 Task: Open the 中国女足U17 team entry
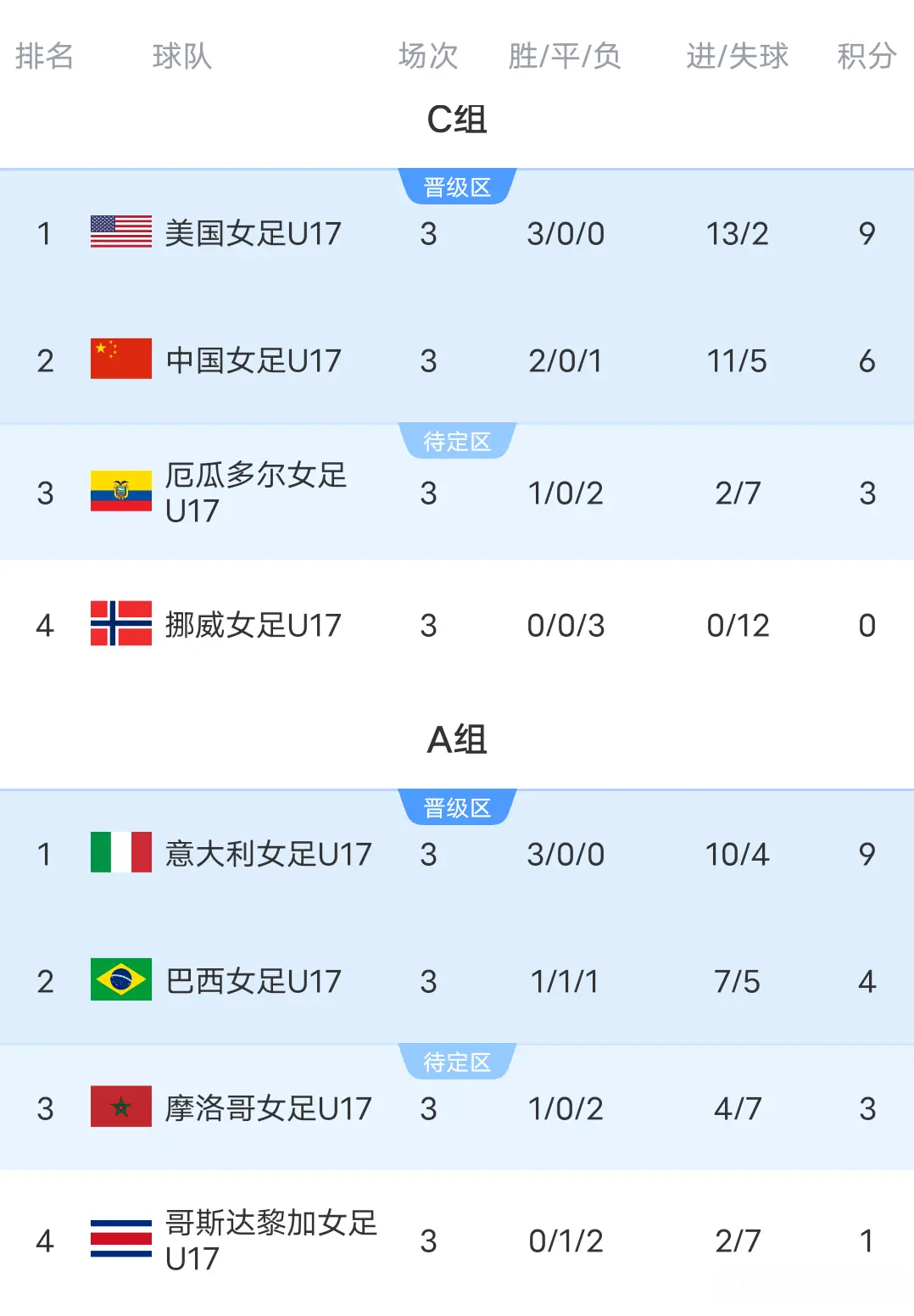(250, 360)
